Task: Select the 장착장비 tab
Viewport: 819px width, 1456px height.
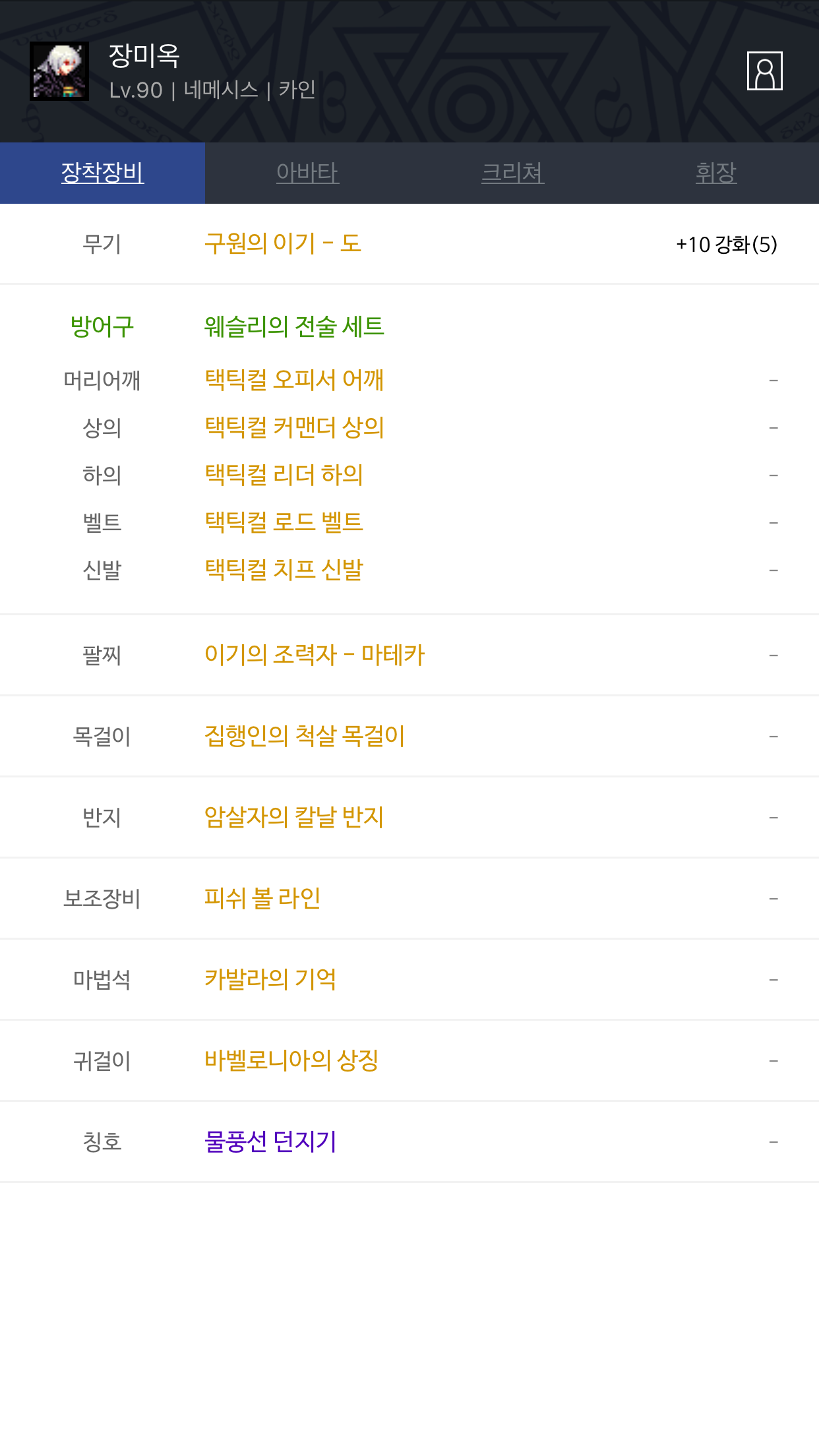Action: coord(102,173)
